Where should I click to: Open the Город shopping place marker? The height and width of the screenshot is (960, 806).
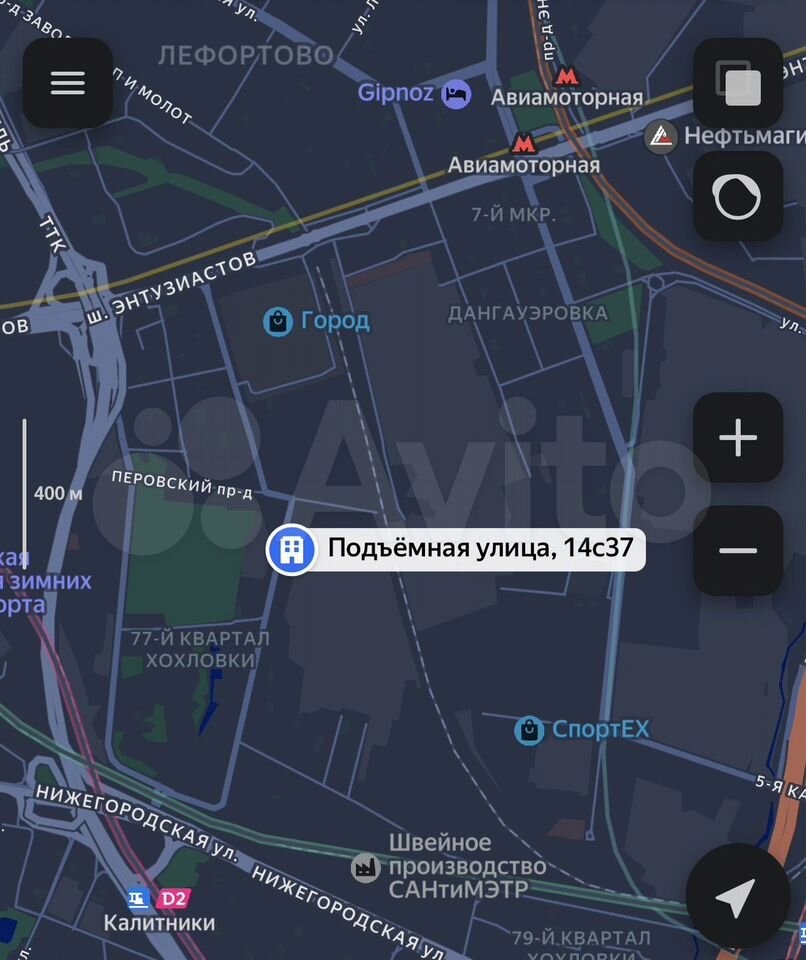click(278, 321)
